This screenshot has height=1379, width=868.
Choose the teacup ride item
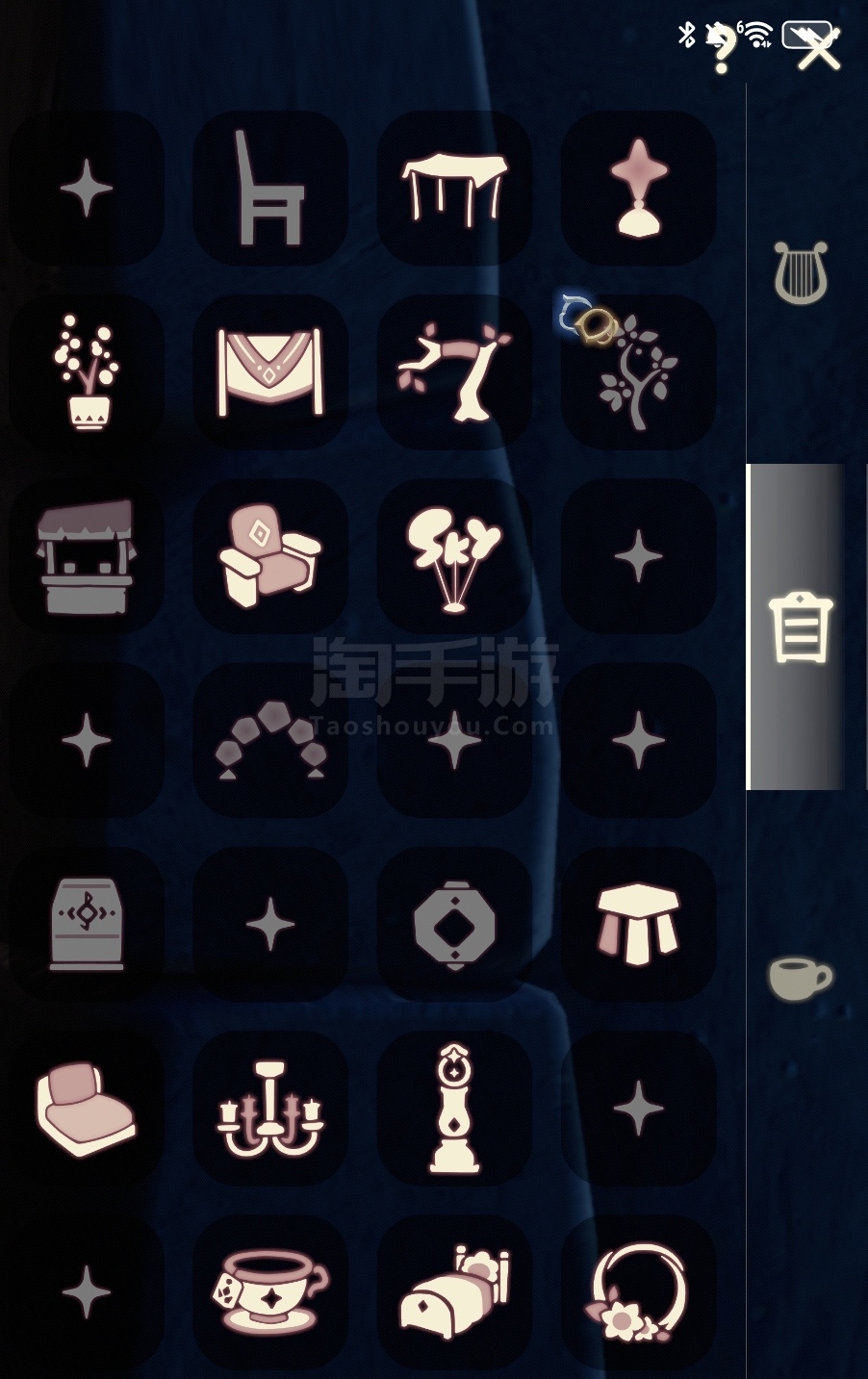270,1292
